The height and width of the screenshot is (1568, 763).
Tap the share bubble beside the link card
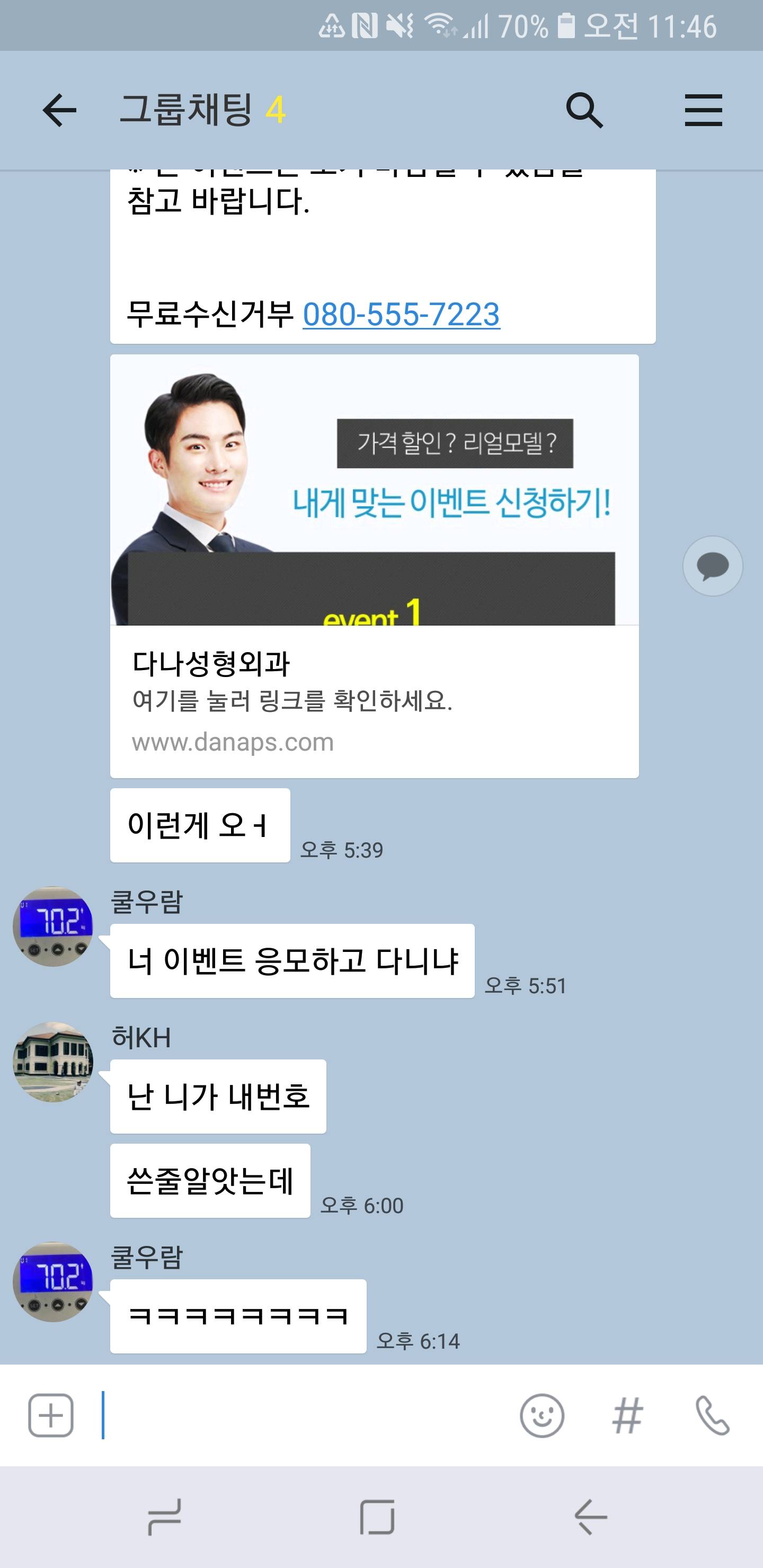(x=713, y=565)
